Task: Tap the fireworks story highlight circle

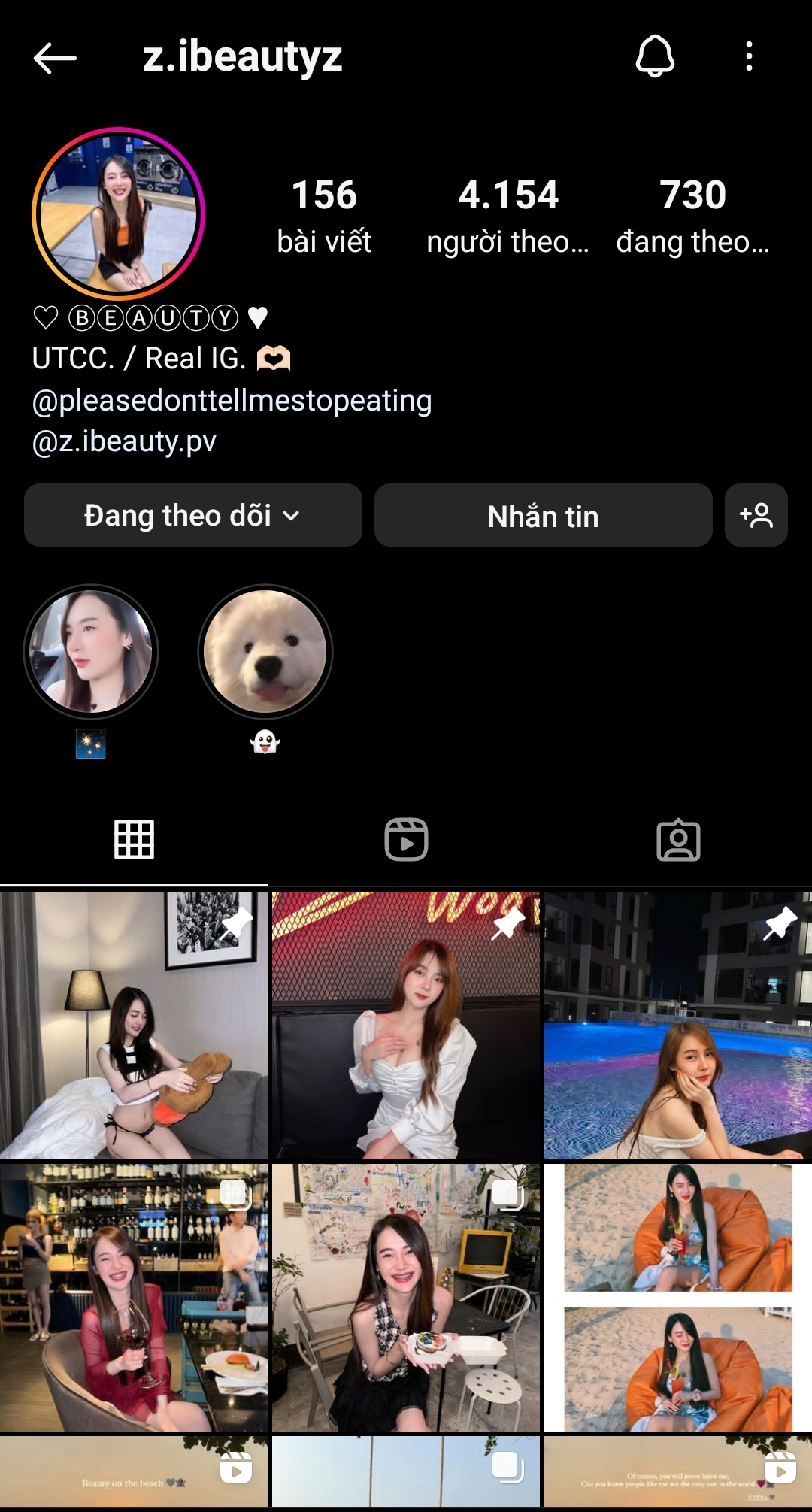Action: coord(91,653)
